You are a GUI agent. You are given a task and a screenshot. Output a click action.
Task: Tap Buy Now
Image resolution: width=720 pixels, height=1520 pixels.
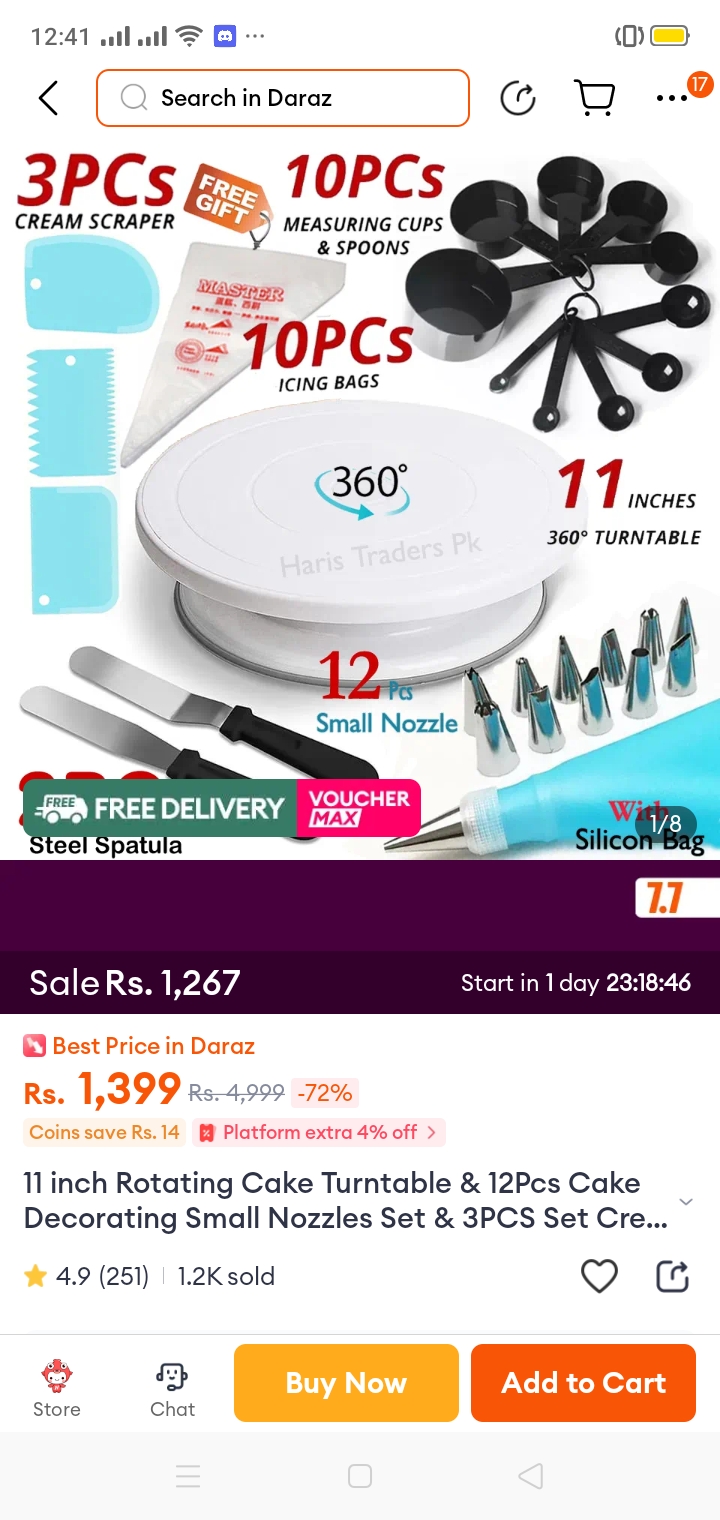(346, 1383)
